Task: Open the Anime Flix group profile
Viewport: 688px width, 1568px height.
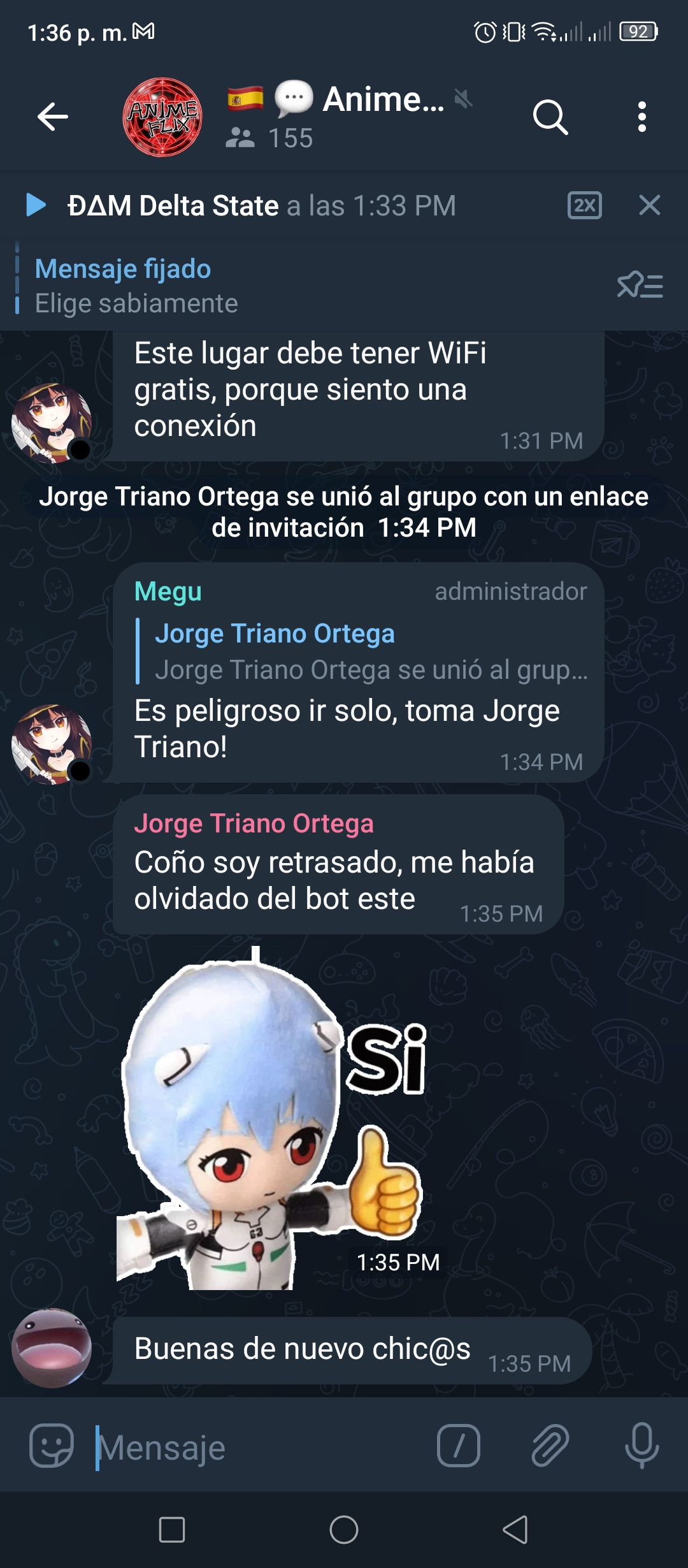Action: tap(162, 117)
